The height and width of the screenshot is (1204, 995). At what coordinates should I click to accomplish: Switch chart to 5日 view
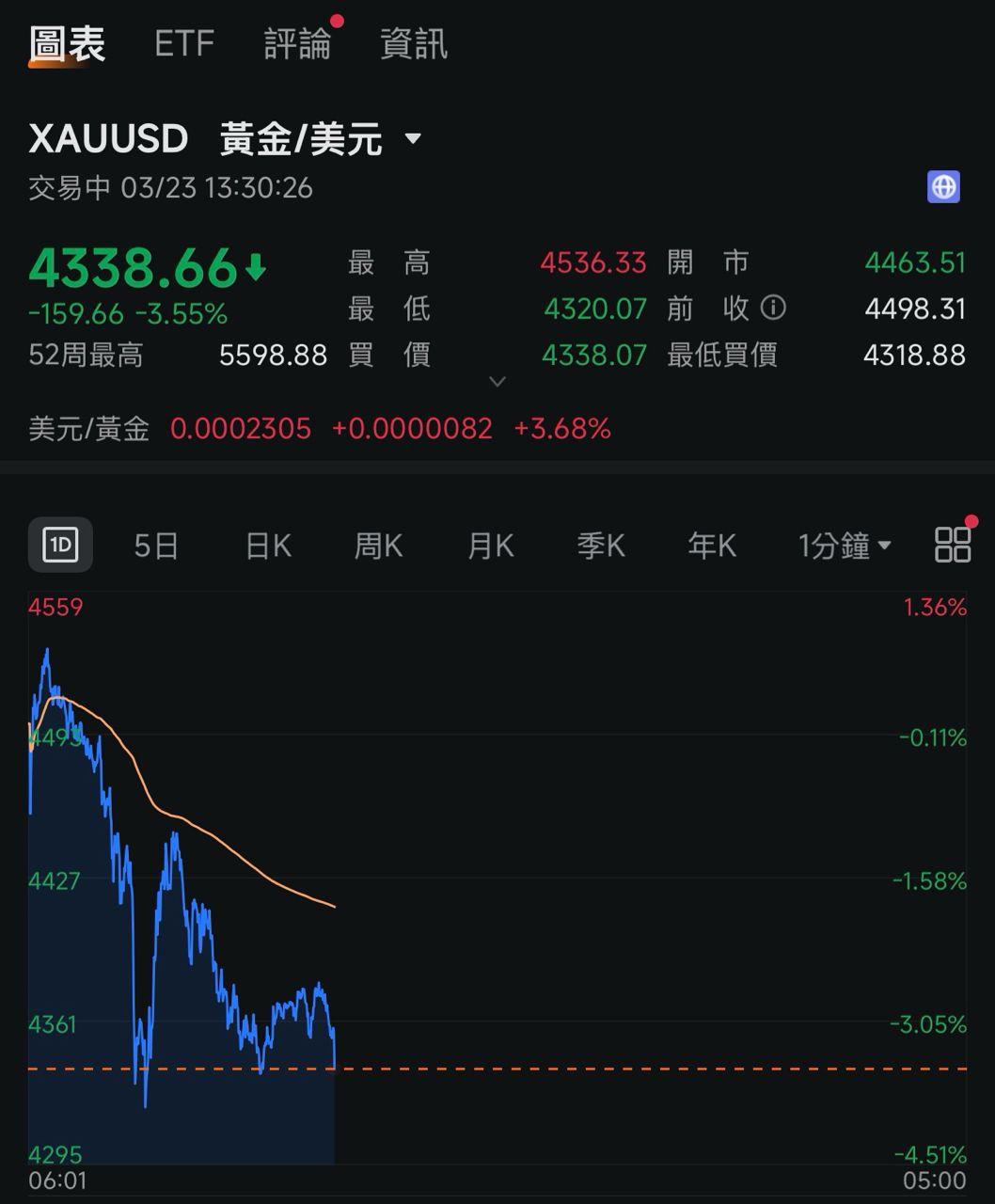[x=156, y=546]
